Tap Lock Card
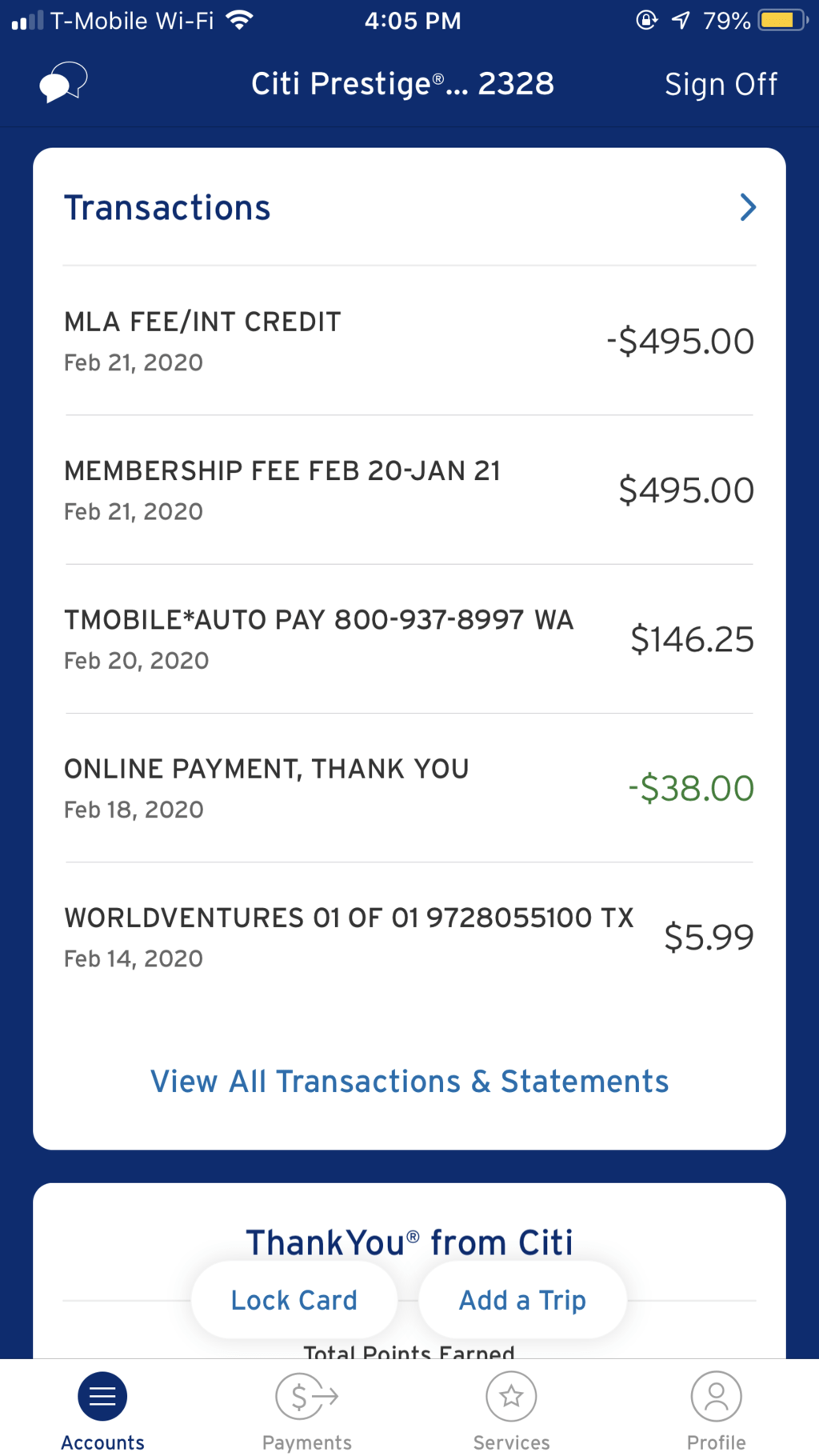819x1456 pixels. [293, 1300]
